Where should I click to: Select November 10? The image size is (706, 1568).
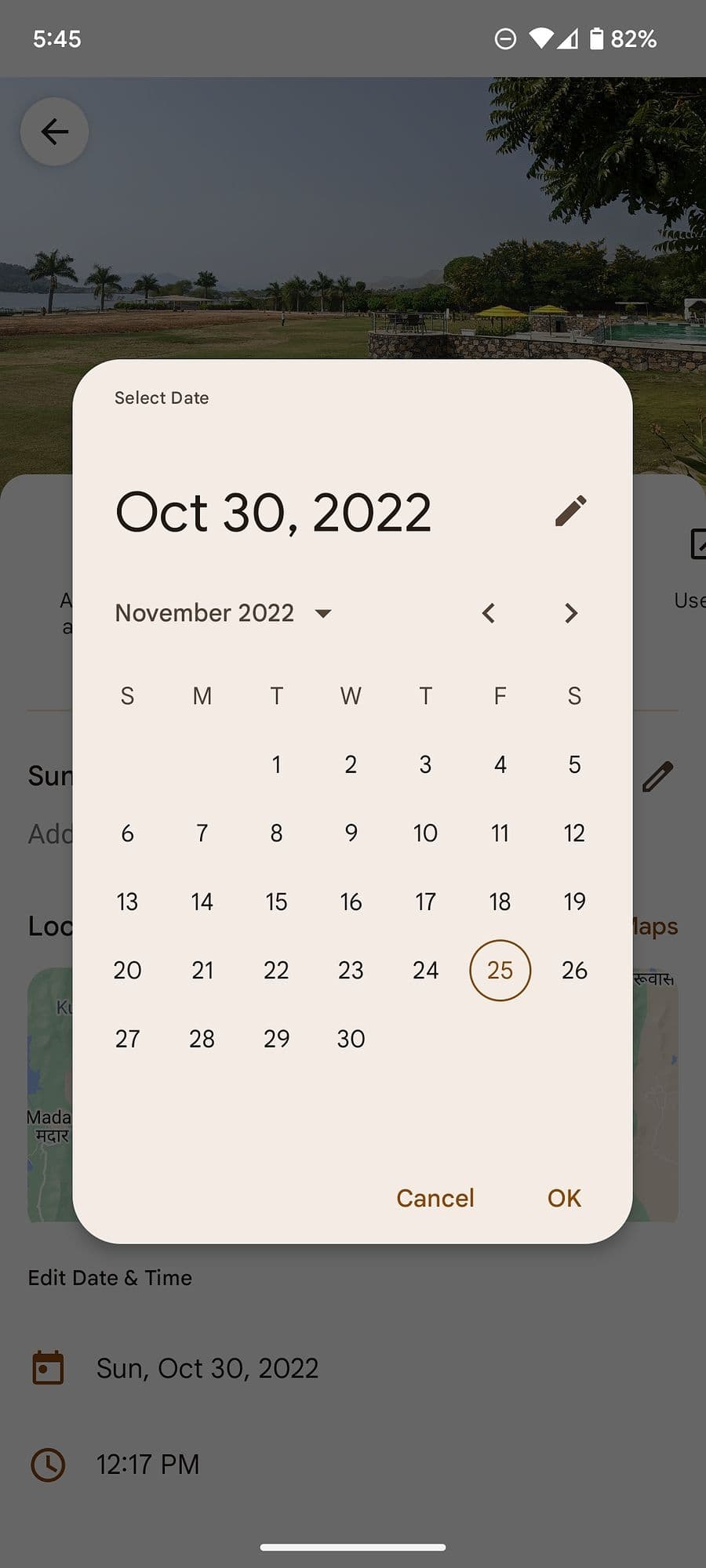425,833
